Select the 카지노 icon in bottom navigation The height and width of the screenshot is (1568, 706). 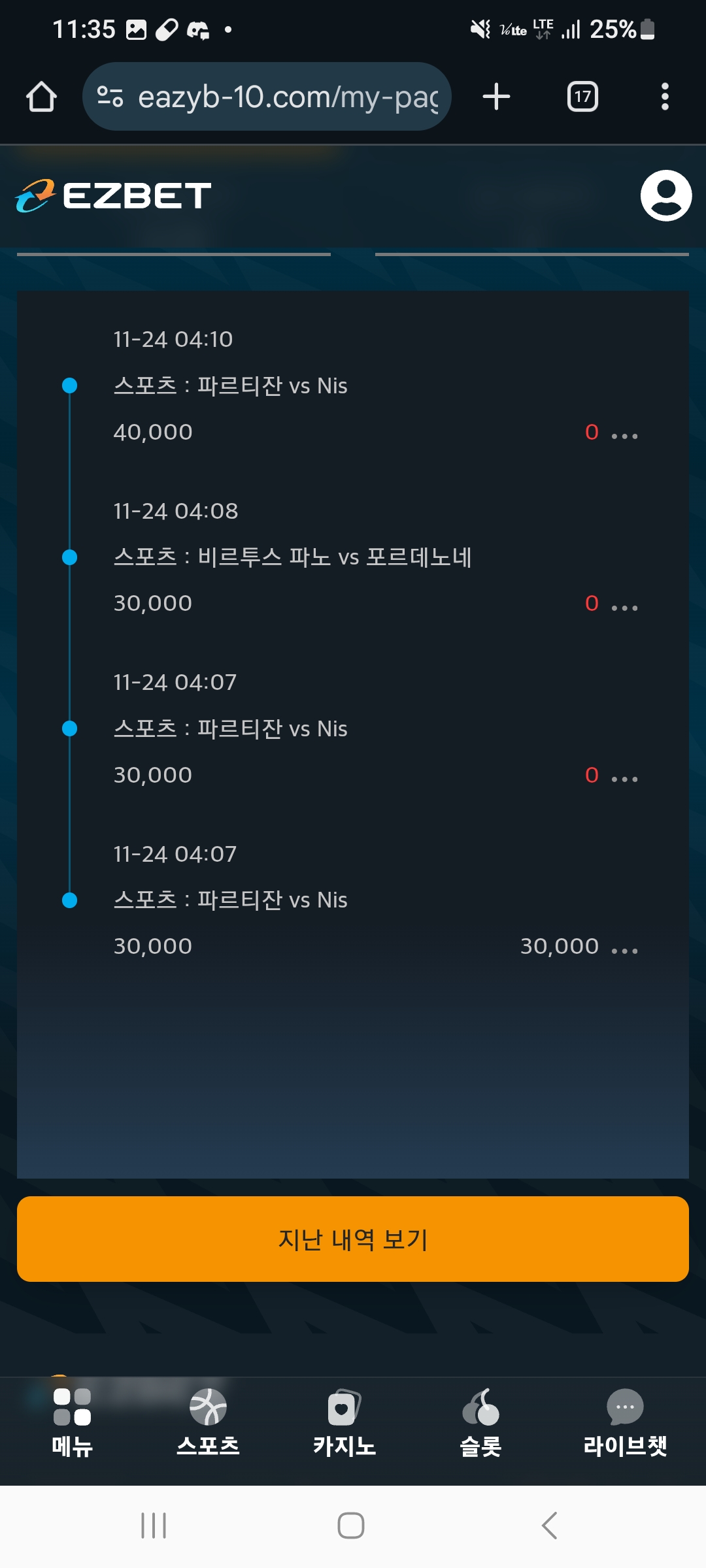pyautogui.click(x=345, y=1408)
